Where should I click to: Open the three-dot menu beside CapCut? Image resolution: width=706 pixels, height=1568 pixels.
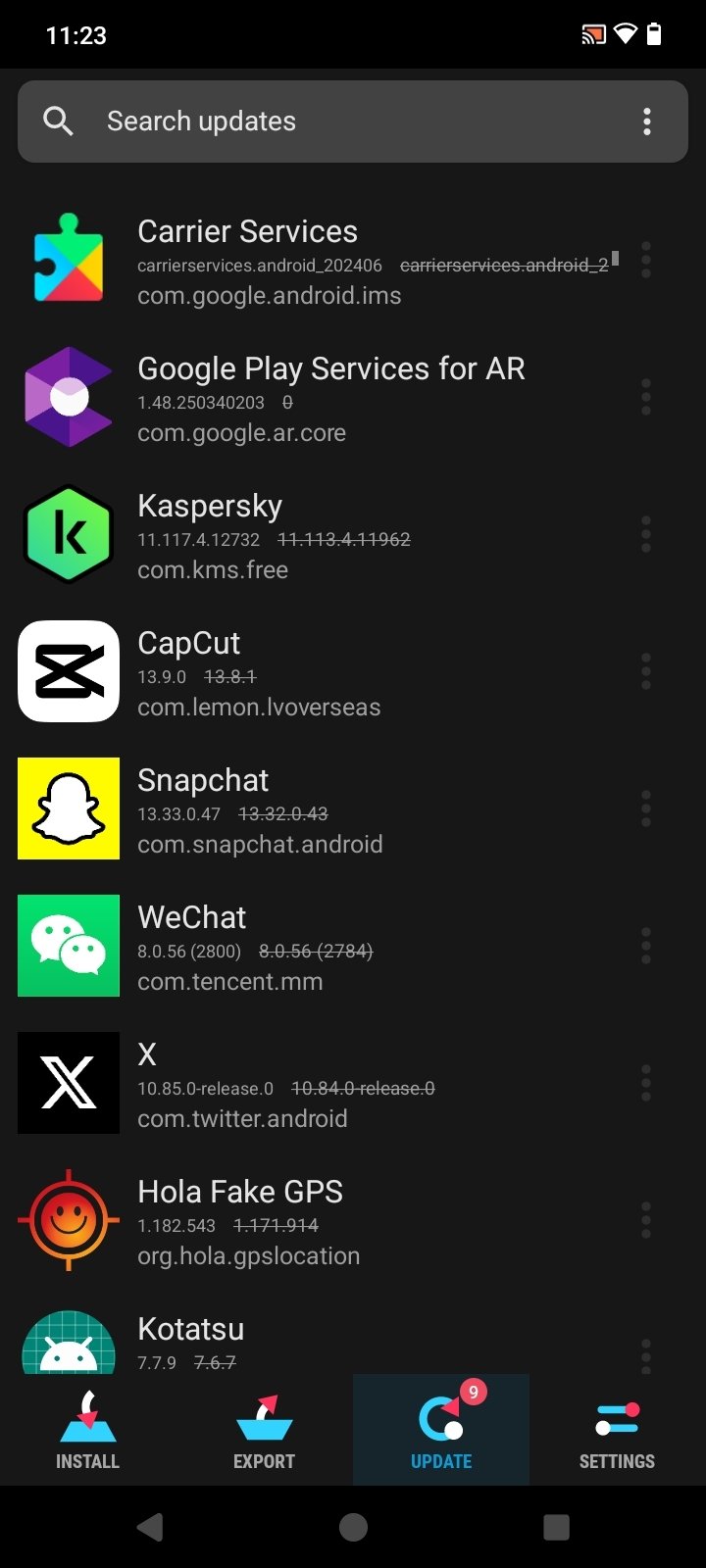645,672
